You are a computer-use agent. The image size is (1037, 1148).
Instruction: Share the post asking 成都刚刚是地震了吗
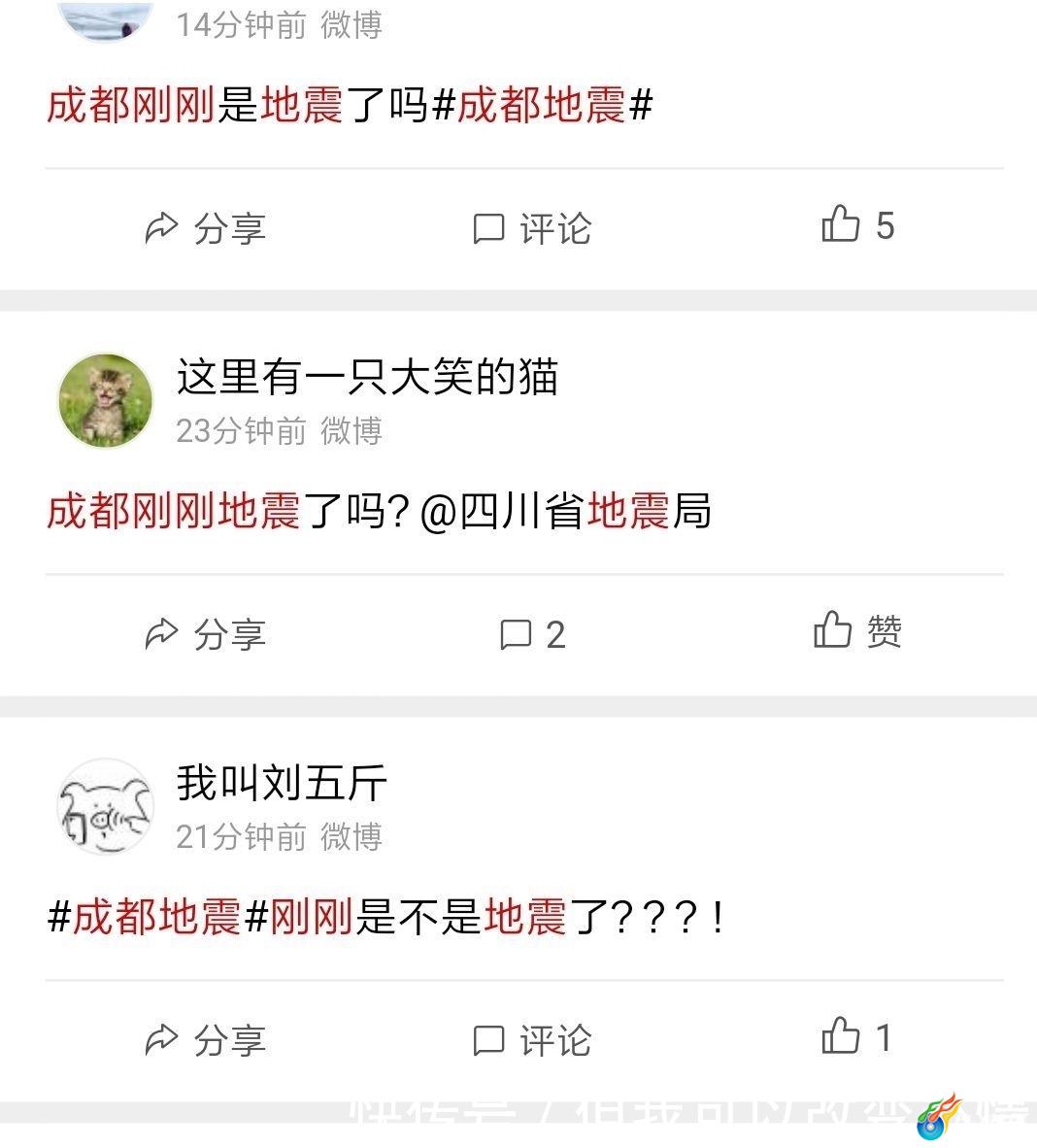point(205,228)
